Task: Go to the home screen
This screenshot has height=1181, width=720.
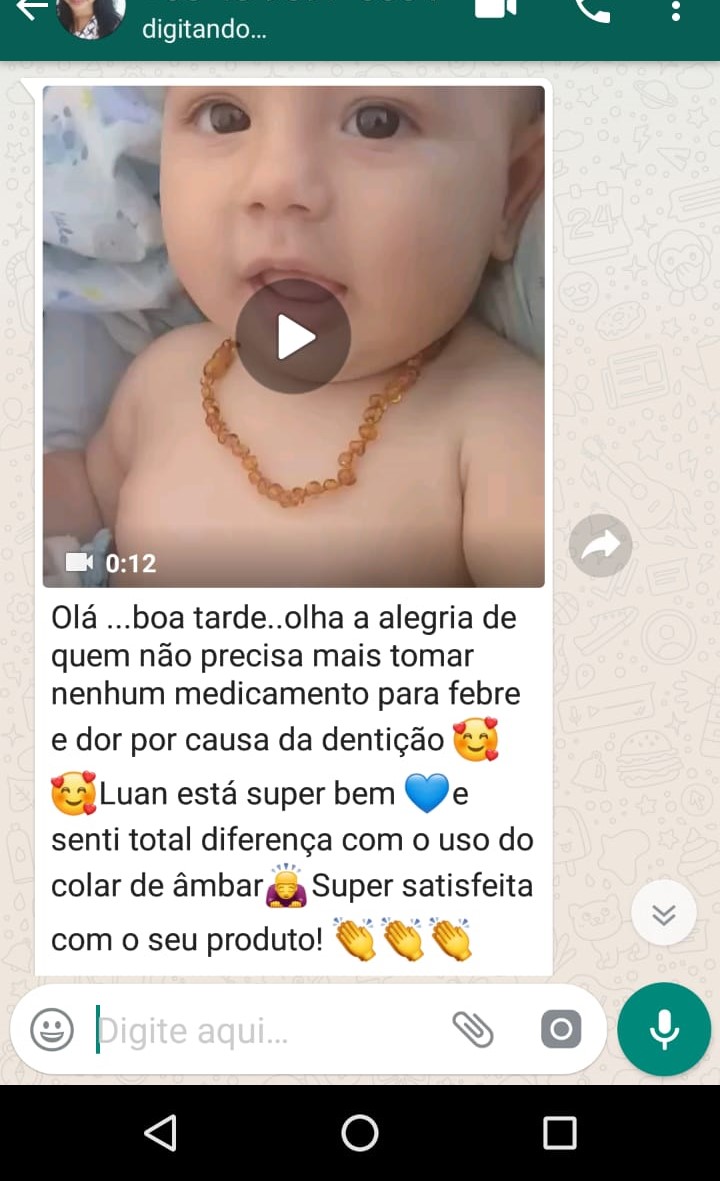Action: 360,1133
